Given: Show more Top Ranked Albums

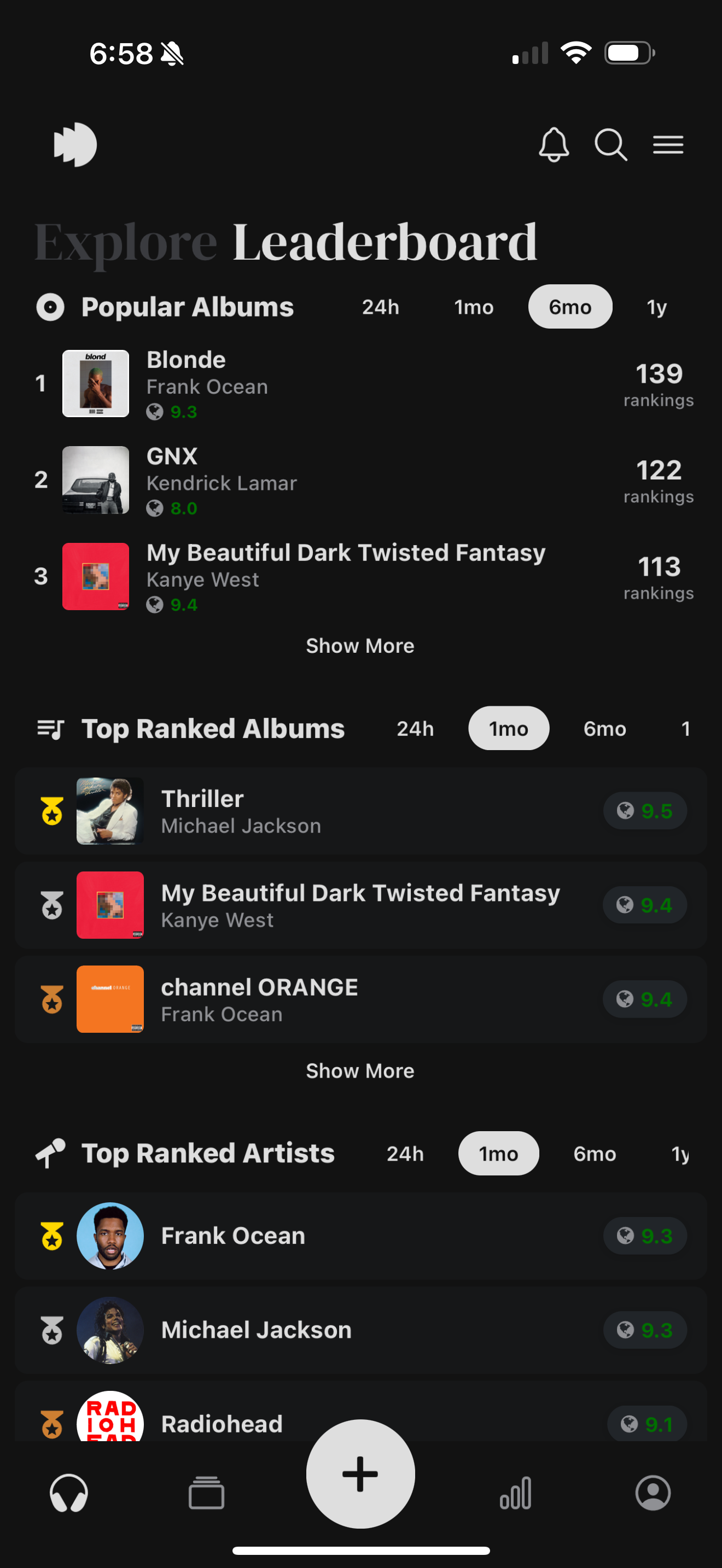Looking at the screenshot, I should 360,1070.
